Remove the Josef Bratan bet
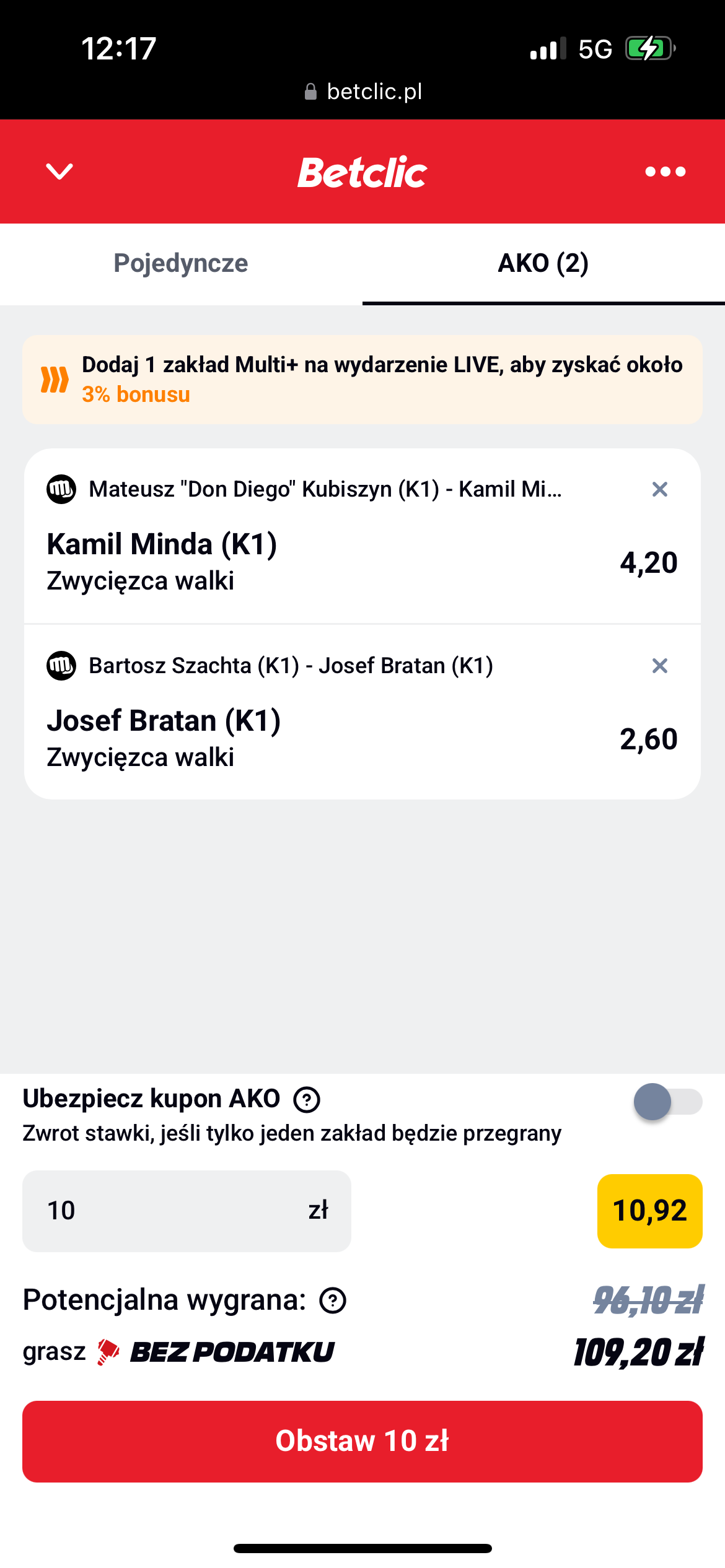The image size is (725, 1568). 660,666
